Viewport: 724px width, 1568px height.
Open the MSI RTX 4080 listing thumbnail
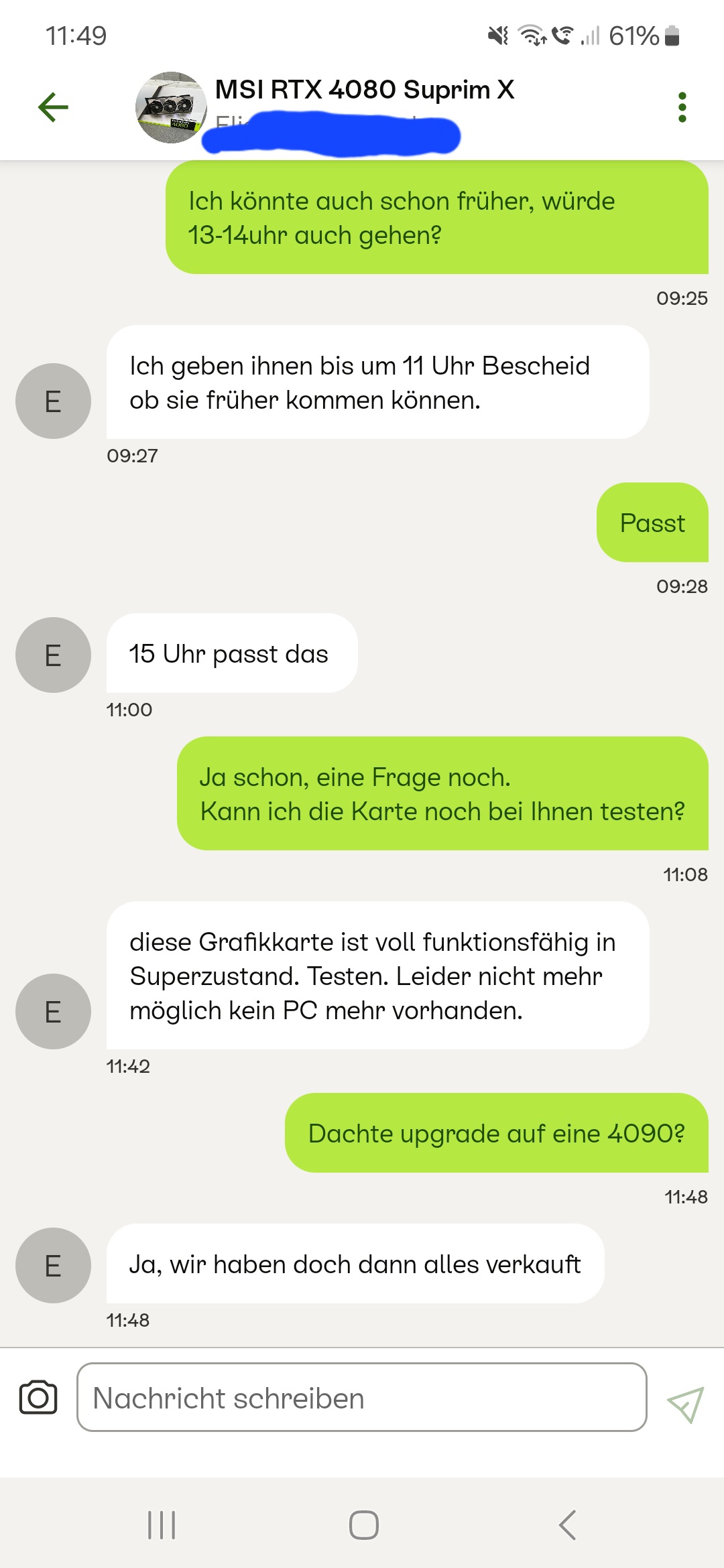170,107
